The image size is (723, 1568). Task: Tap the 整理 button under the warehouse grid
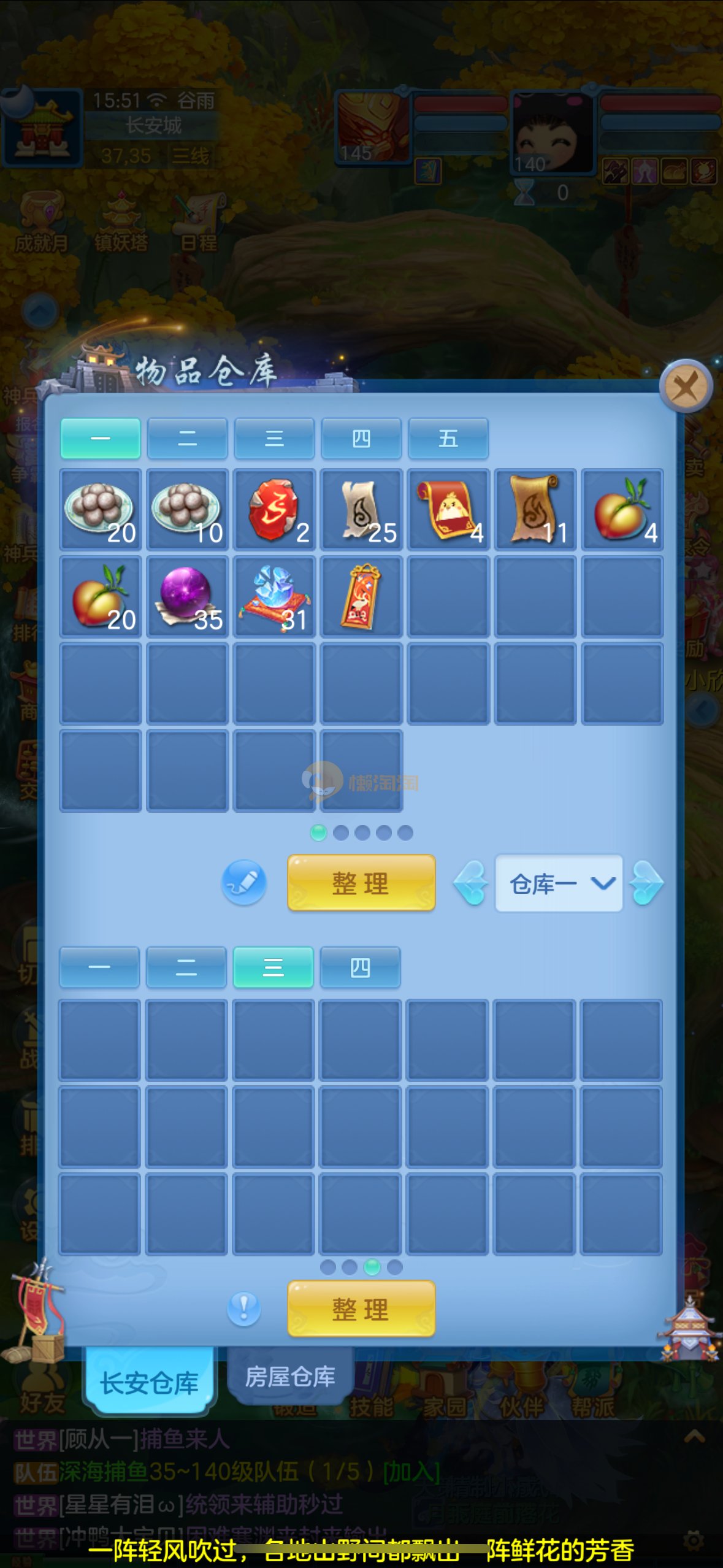361,883
